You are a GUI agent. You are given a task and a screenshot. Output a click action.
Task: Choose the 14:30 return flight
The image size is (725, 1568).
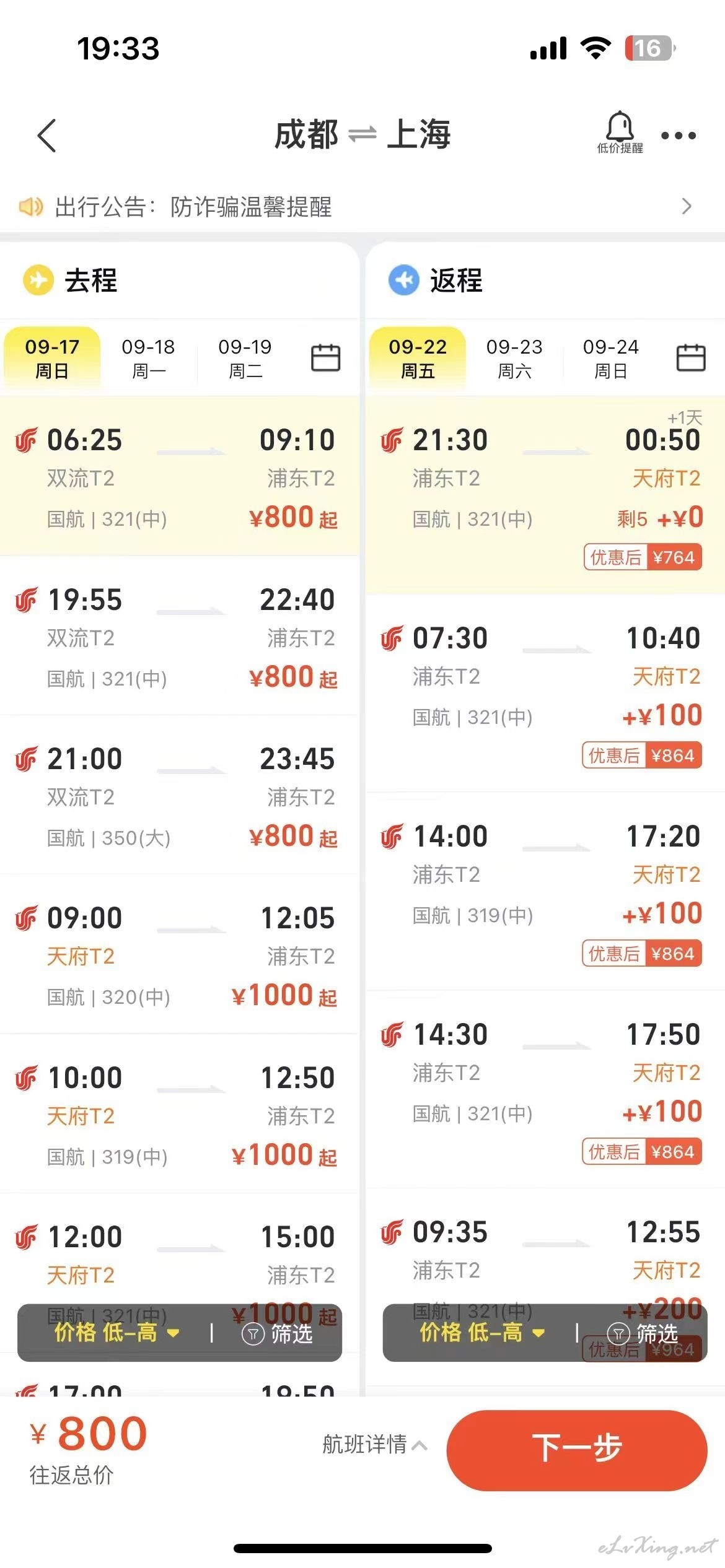click(545, 1090)
